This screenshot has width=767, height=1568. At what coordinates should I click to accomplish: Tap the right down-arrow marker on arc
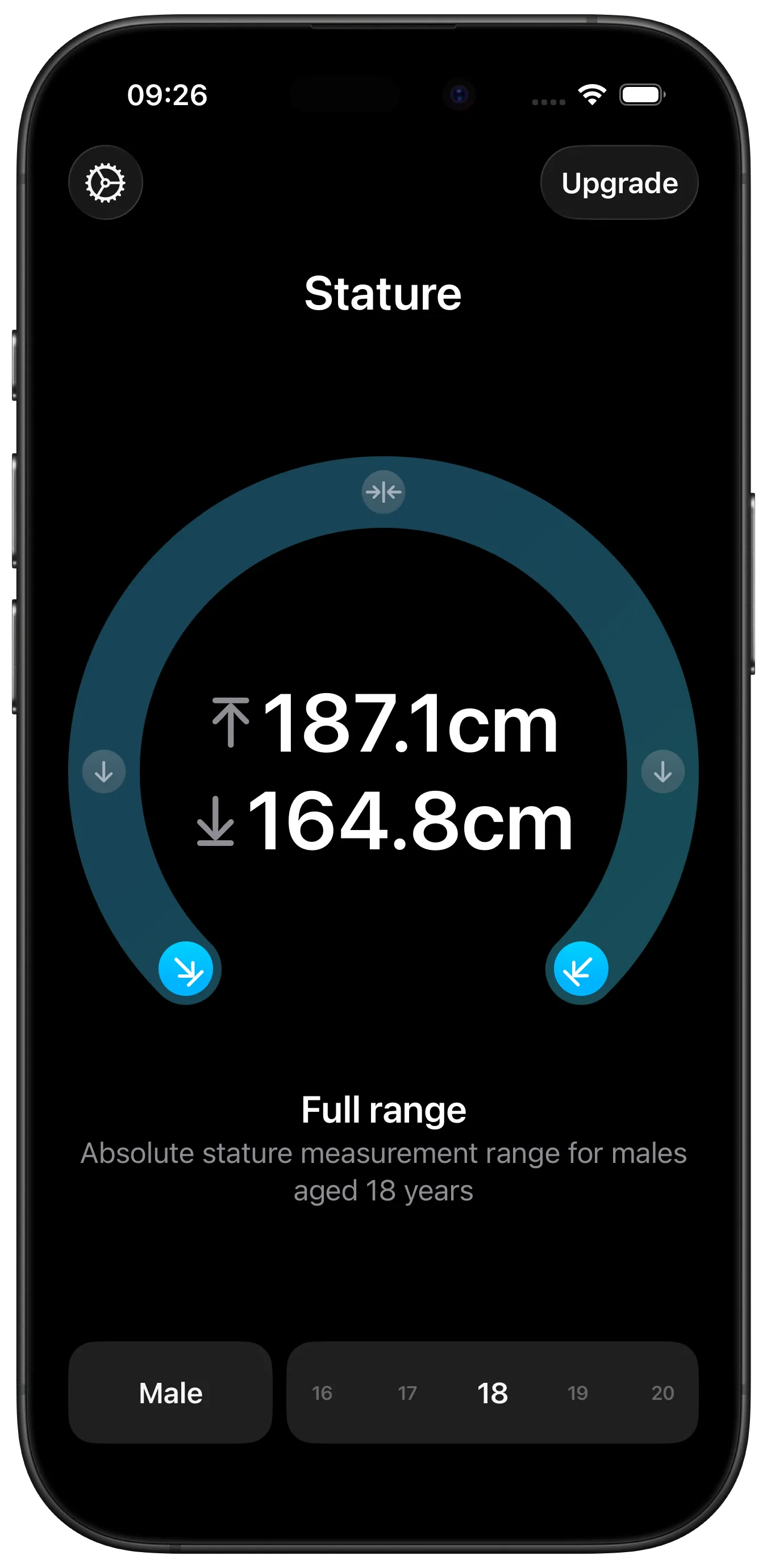(663, 772)
